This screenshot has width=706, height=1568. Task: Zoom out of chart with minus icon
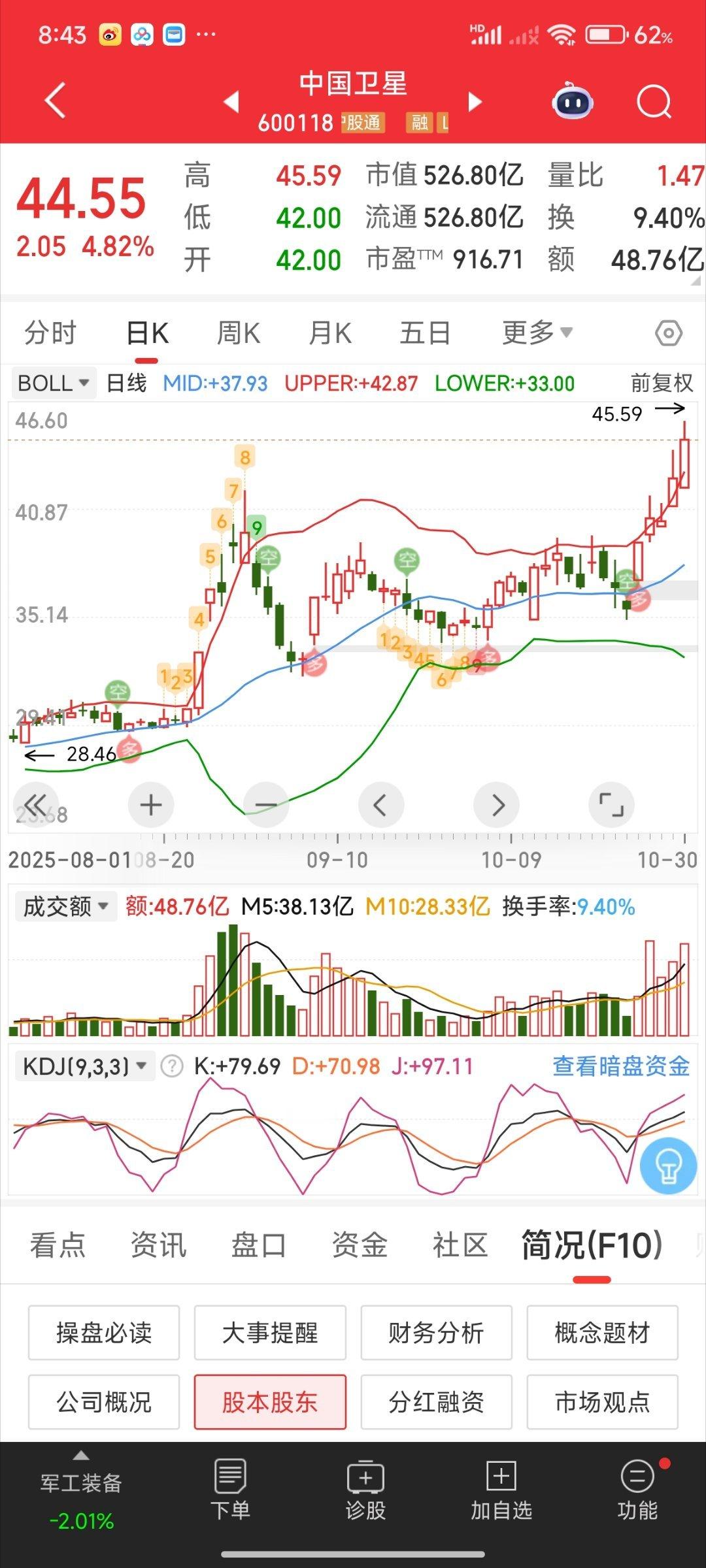point(267,805)
